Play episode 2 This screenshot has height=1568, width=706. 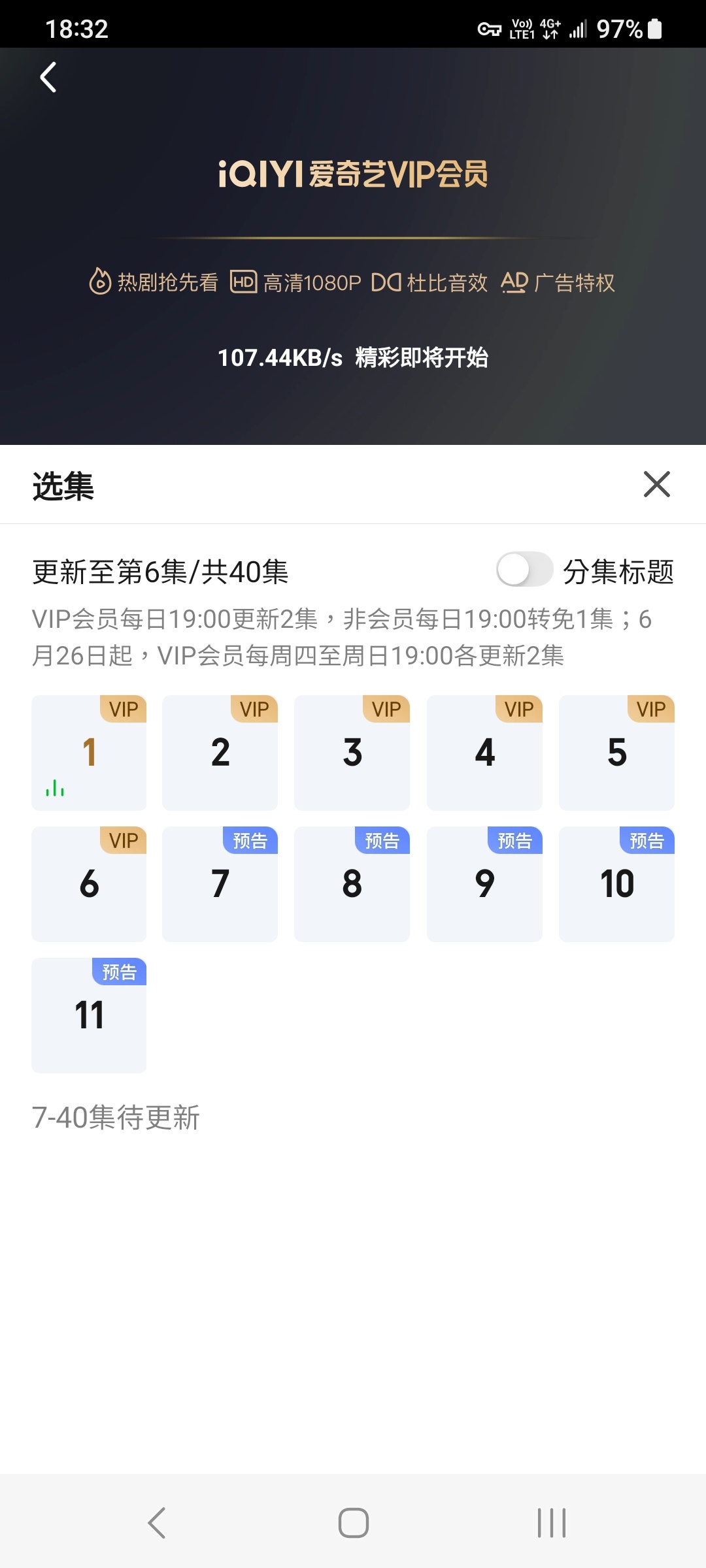[x=220, y=753]
